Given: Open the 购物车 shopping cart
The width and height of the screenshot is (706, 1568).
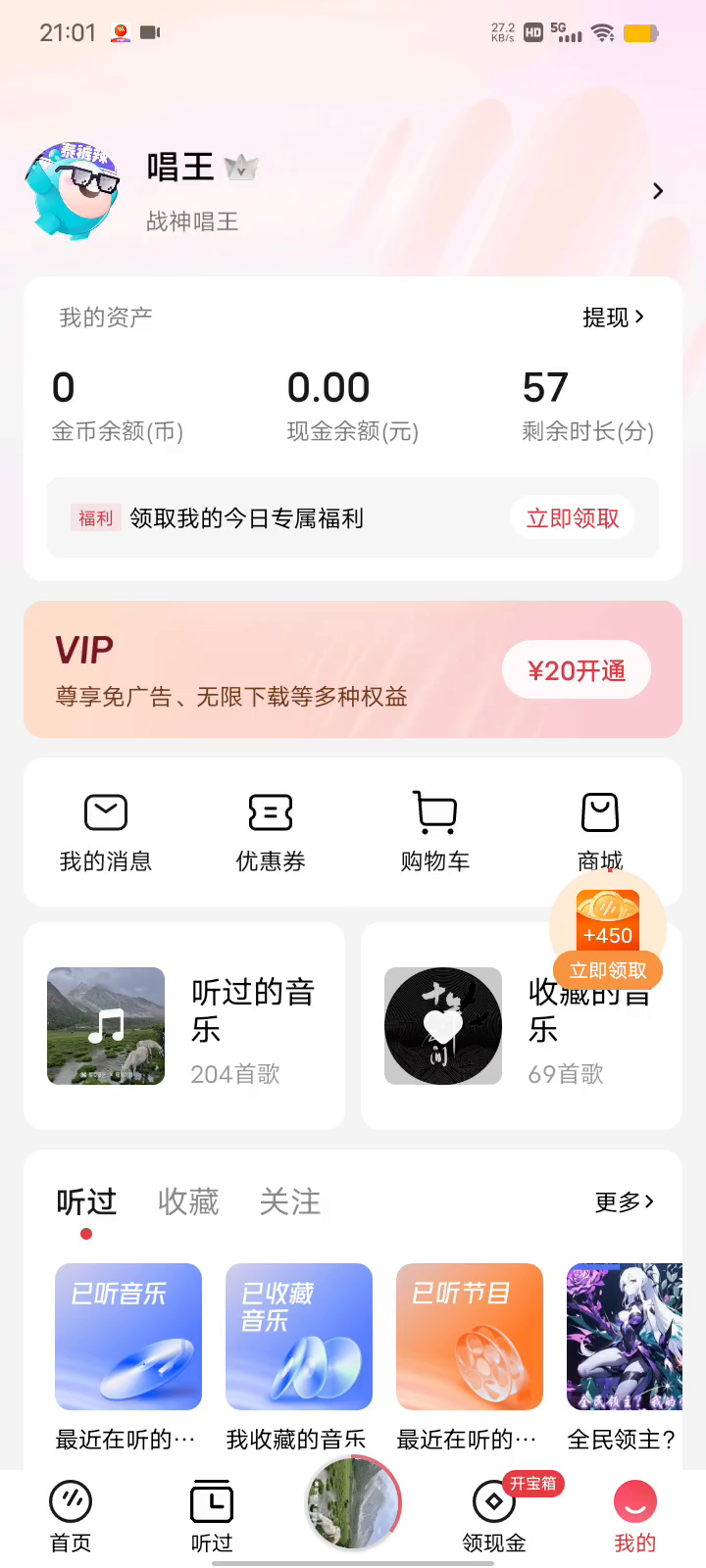Looking at the screenshot, I should 435,832.
